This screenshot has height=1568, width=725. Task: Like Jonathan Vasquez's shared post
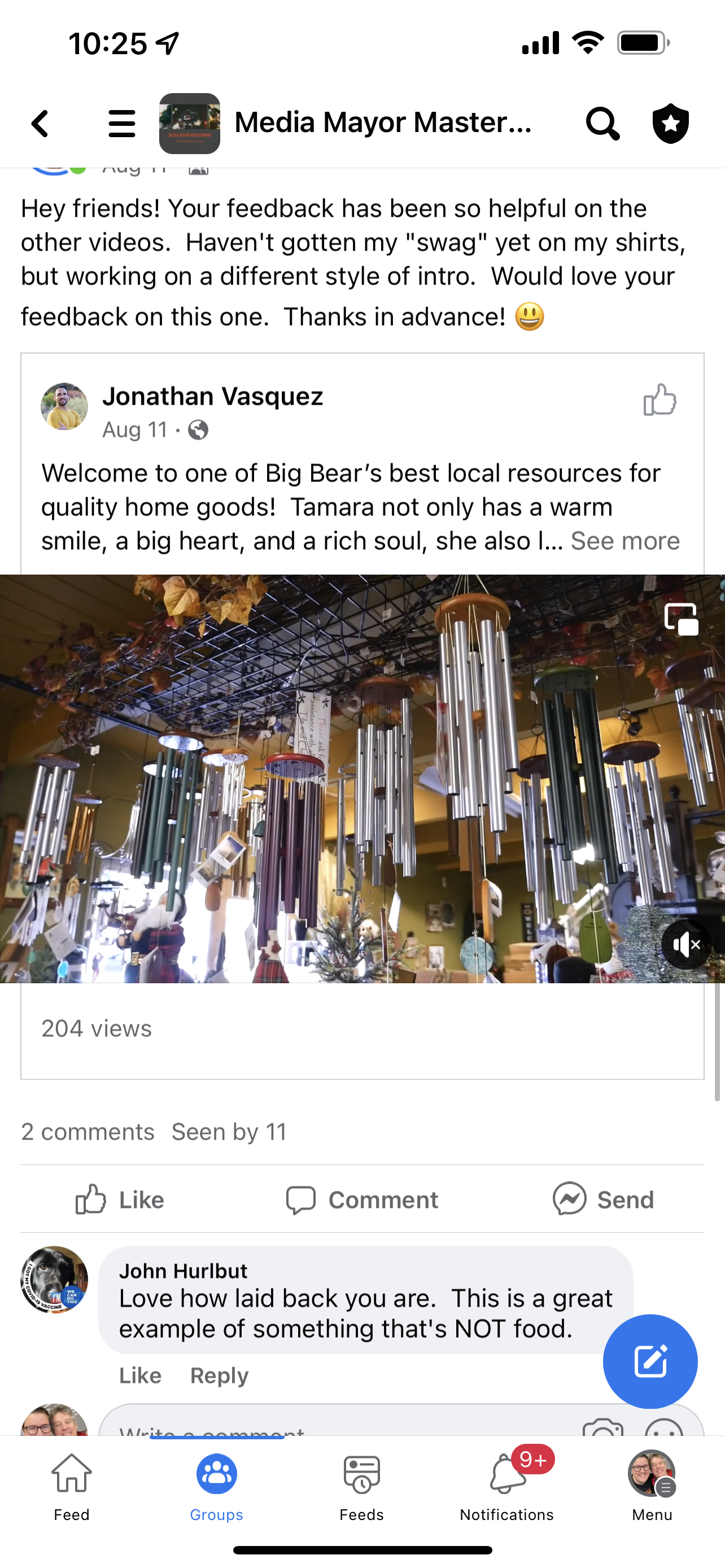pyautogui.click(x=660, y=400)
